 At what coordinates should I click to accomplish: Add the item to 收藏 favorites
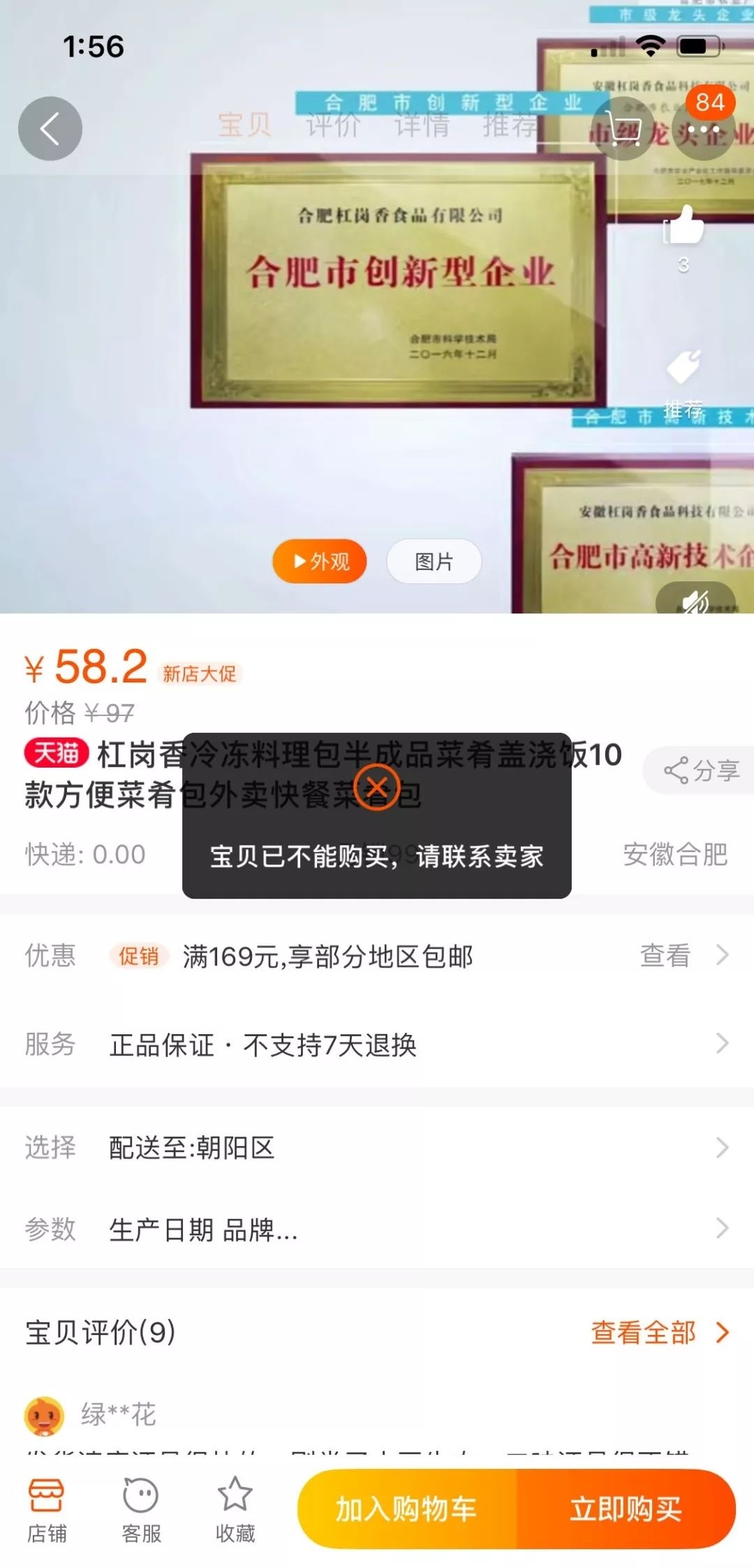coord(235,1509)
